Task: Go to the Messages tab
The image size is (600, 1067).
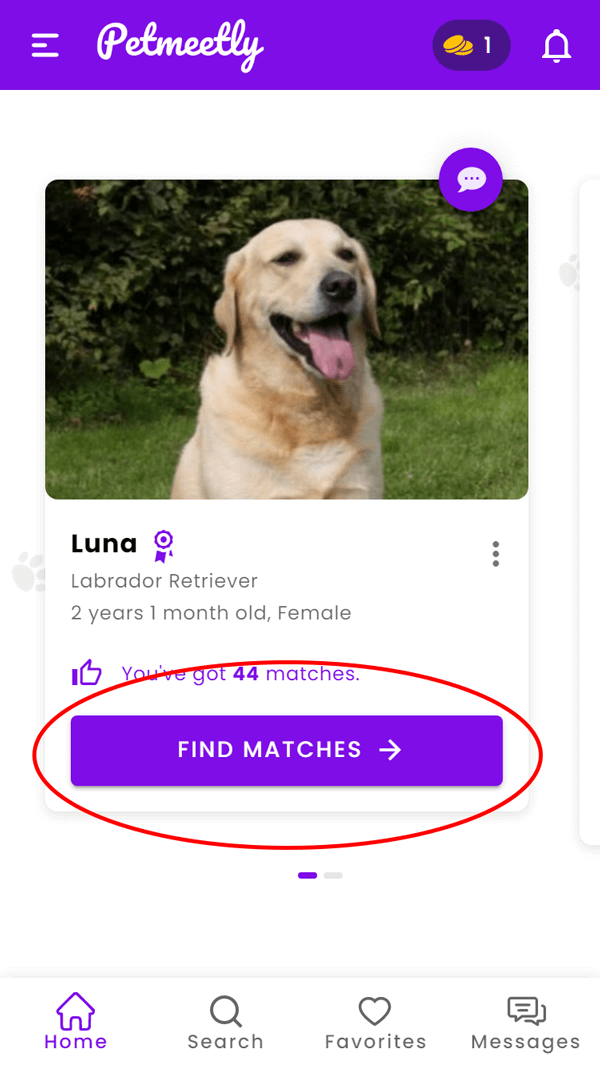Action: (x=526, y=1022)
